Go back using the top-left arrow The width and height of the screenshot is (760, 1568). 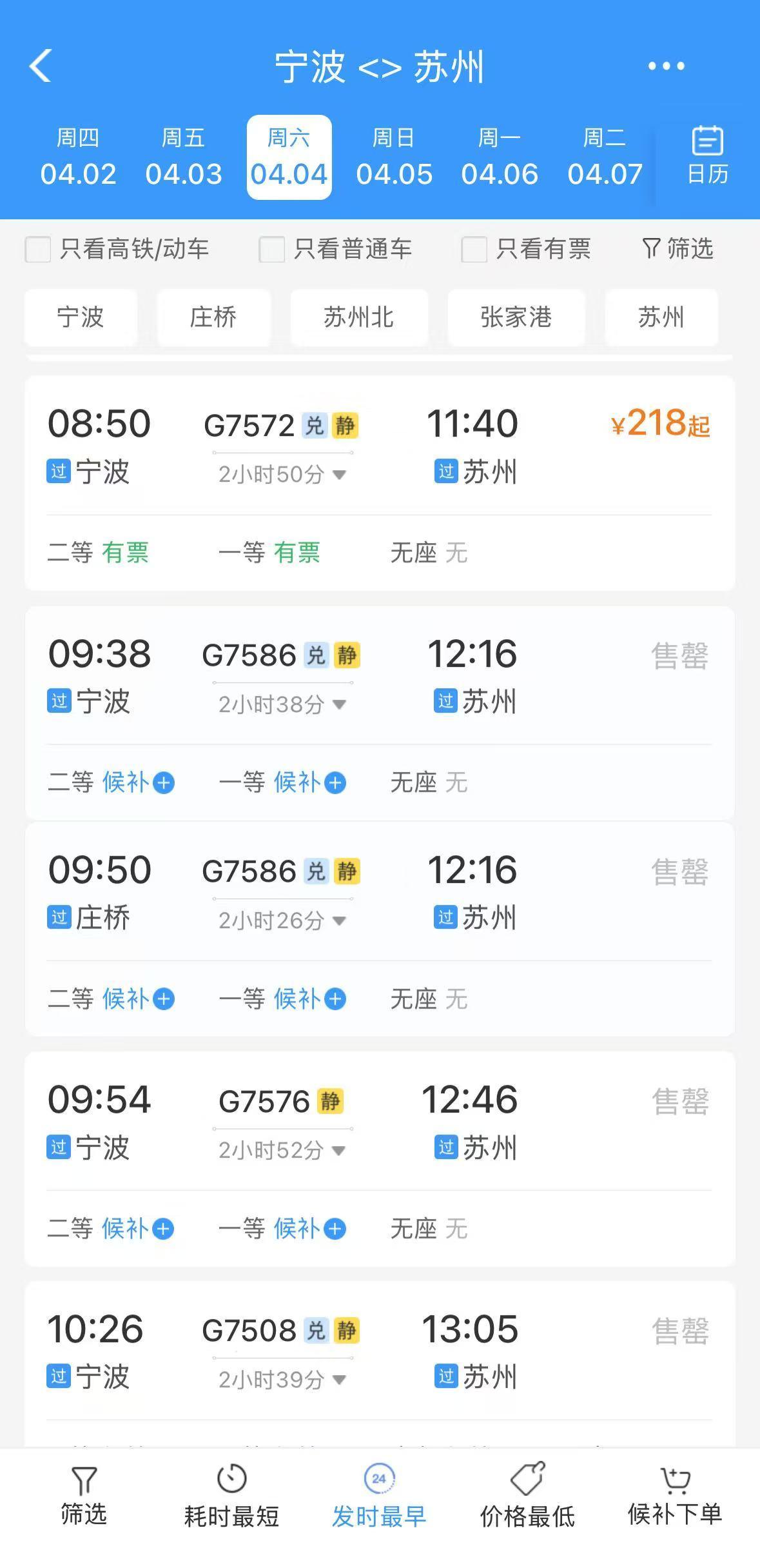click(x=40, y=66)
